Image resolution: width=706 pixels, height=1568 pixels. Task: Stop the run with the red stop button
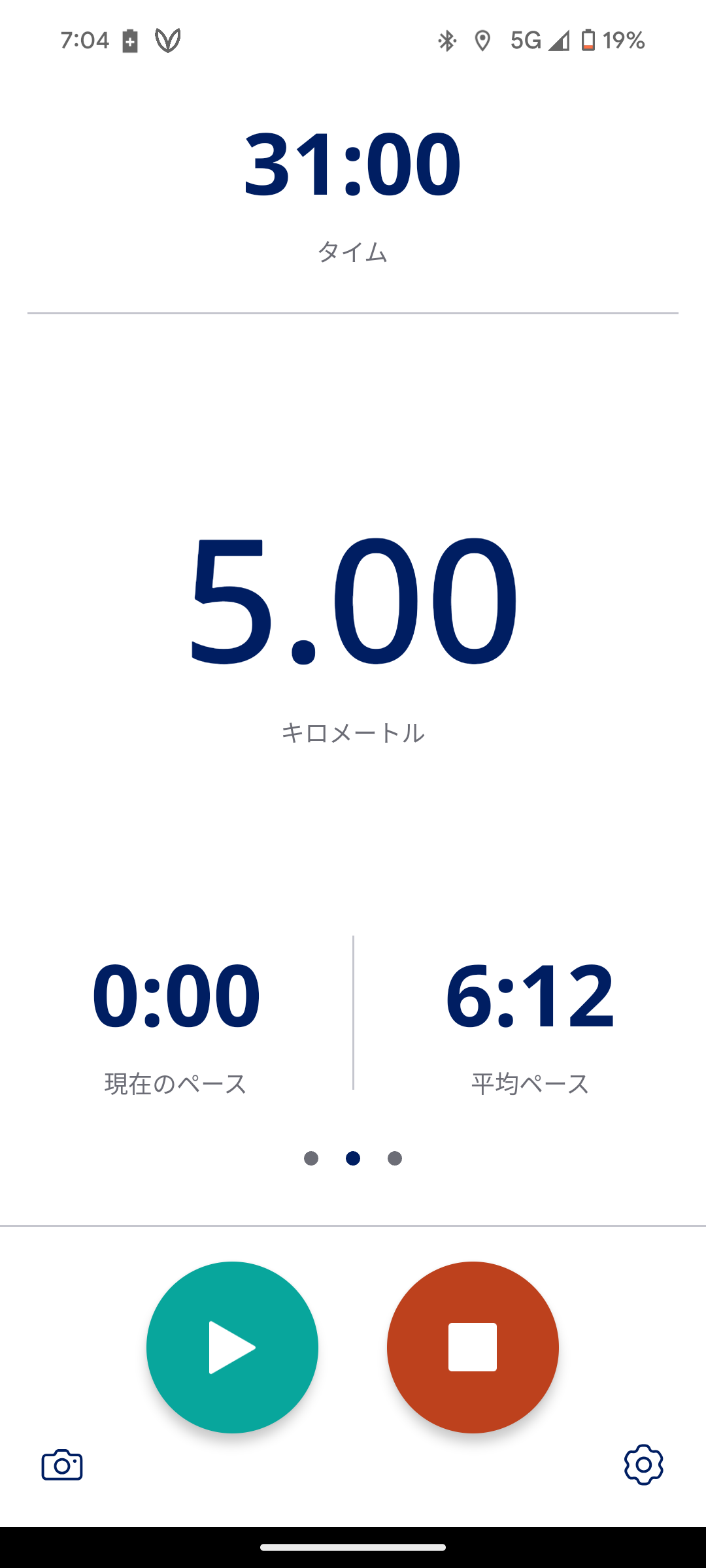click(x=473, y=1347)
